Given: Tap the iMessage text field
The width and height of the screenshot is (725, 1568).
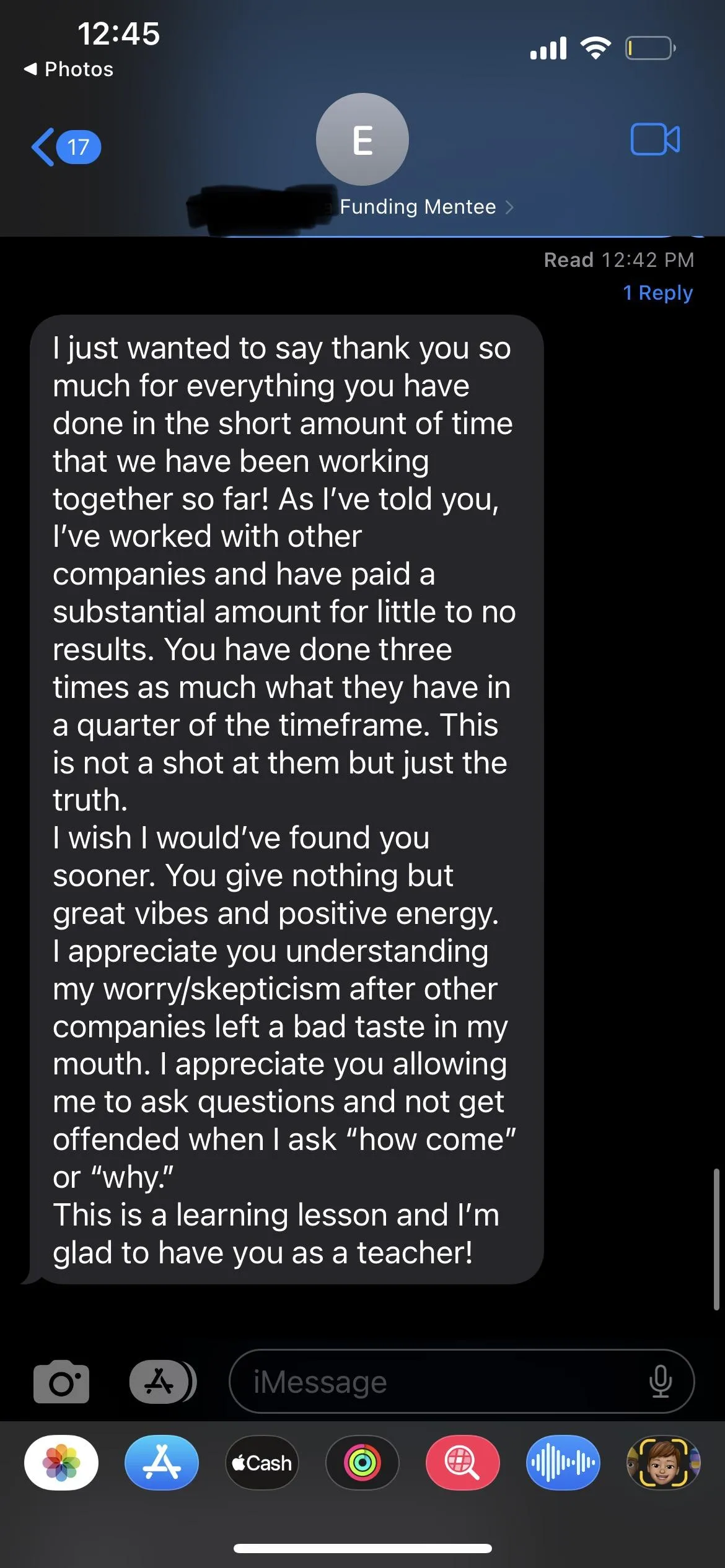Looking at the screenshot, I should click(434, 1382).
